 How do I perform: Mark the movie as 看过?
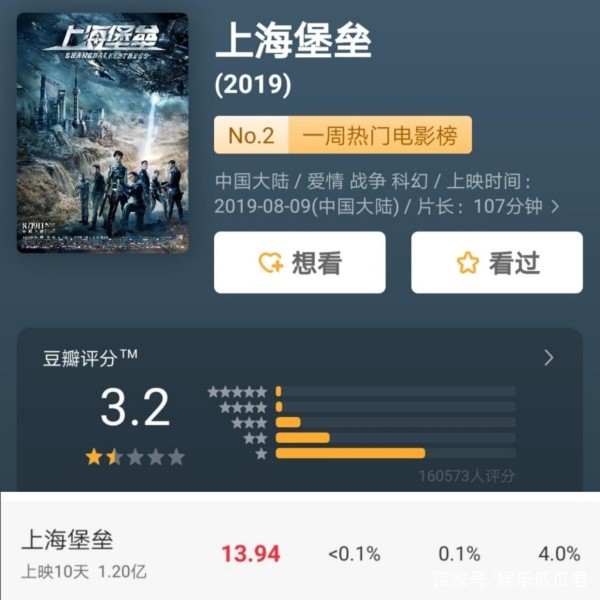496,263
